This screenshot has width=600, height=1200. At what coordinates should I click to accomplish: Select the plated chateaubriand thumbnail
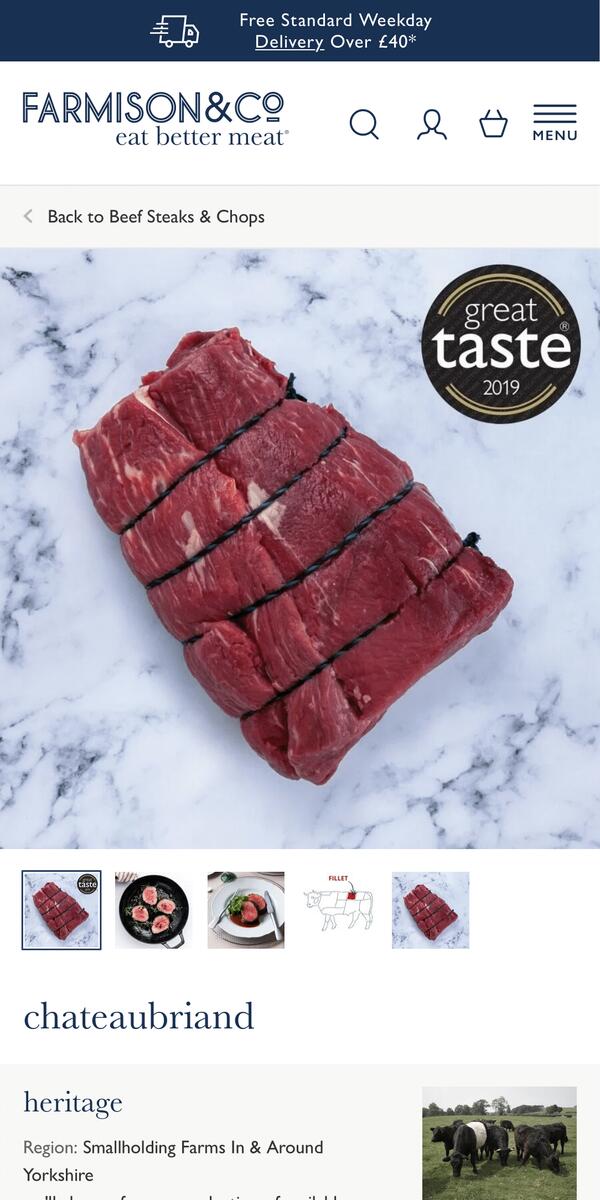click(246, 910)
